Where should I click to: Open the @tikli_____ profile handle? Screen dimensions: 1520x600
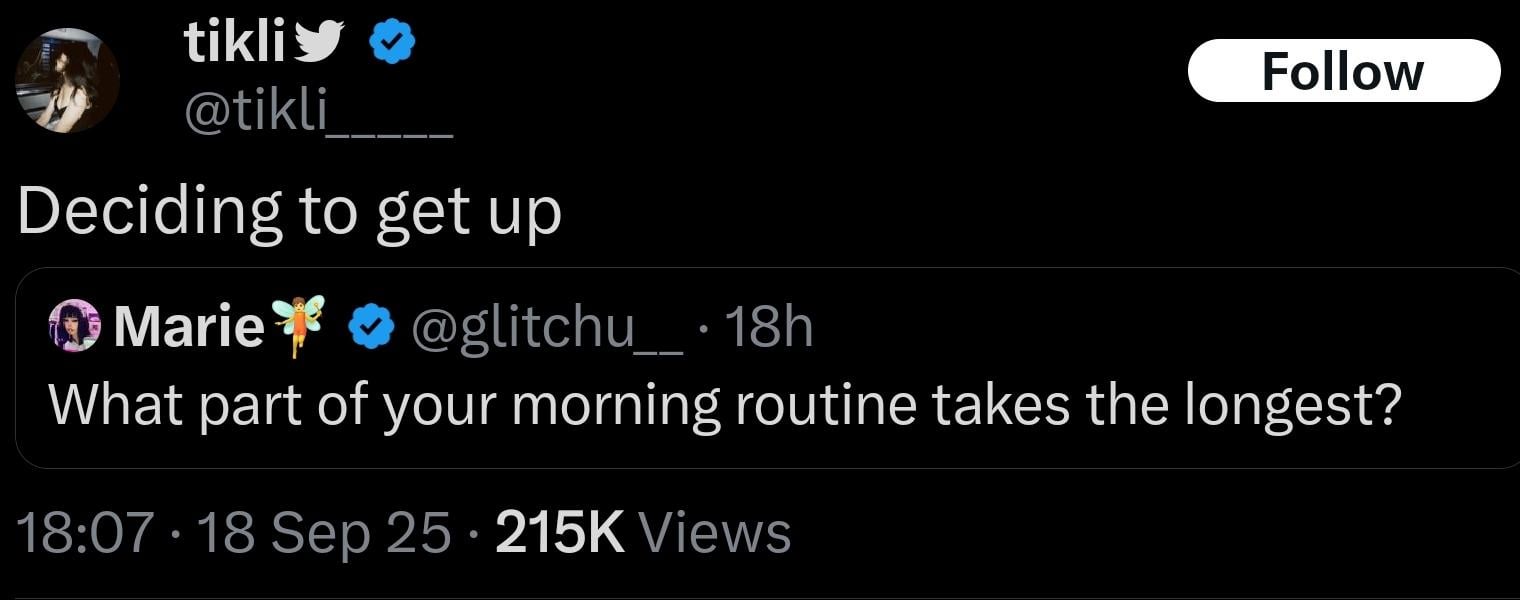tap(318, 118)
